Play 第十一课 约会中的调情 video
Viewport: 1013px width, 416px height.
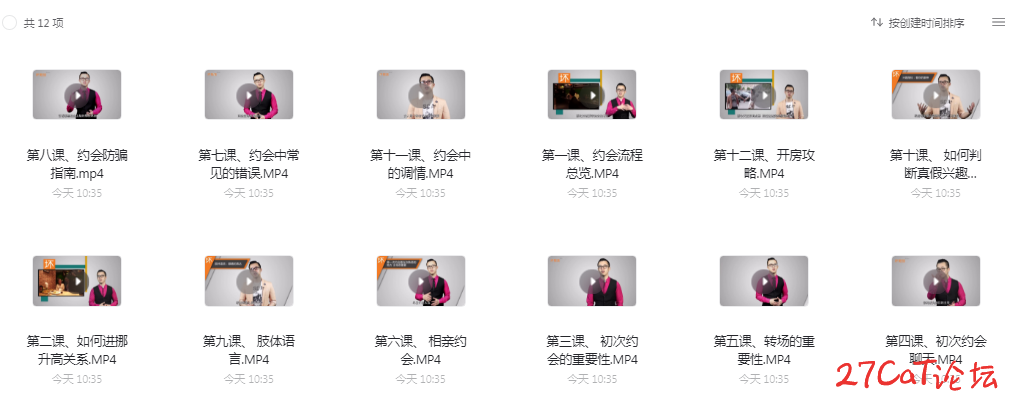(x=421, y=95)
